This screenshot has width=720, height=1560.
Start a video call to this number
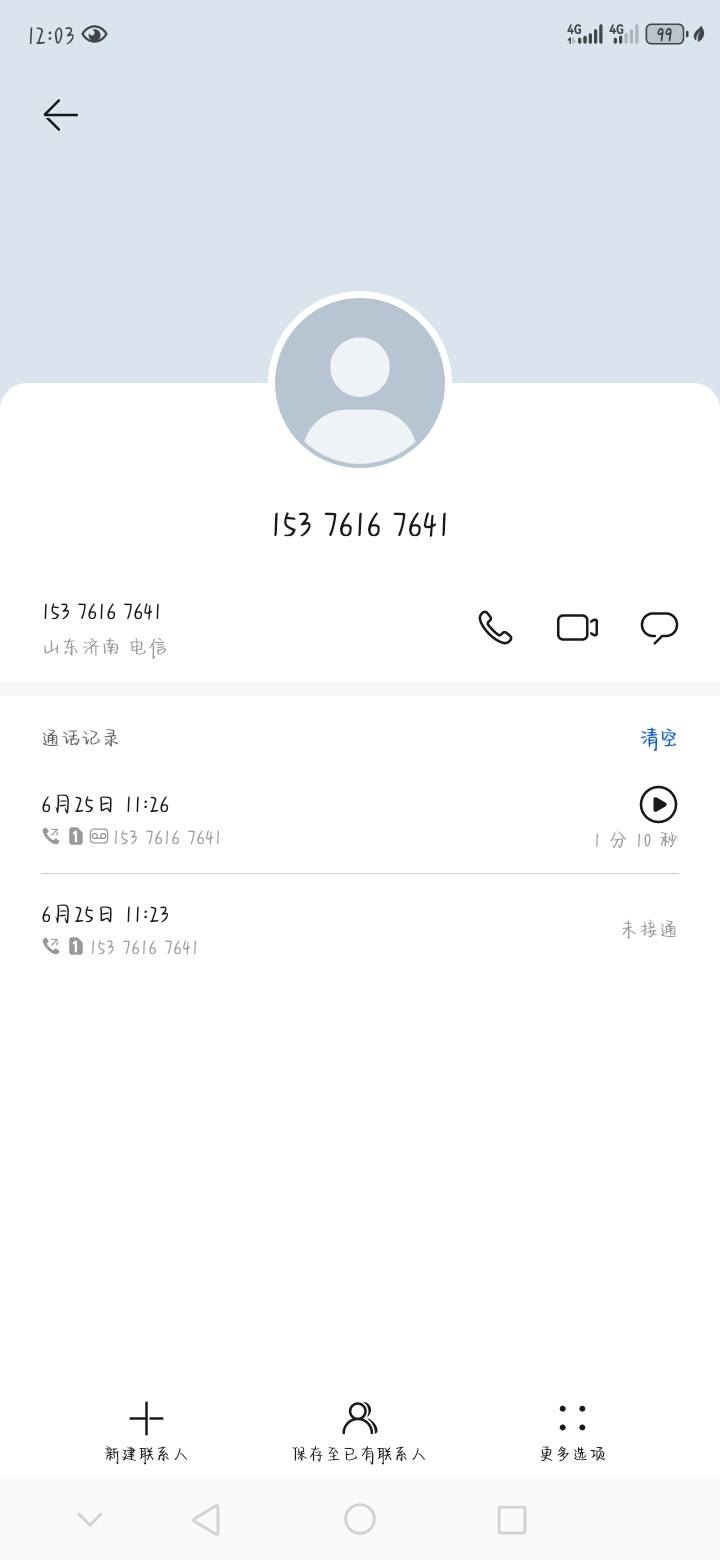coord(577,628)
